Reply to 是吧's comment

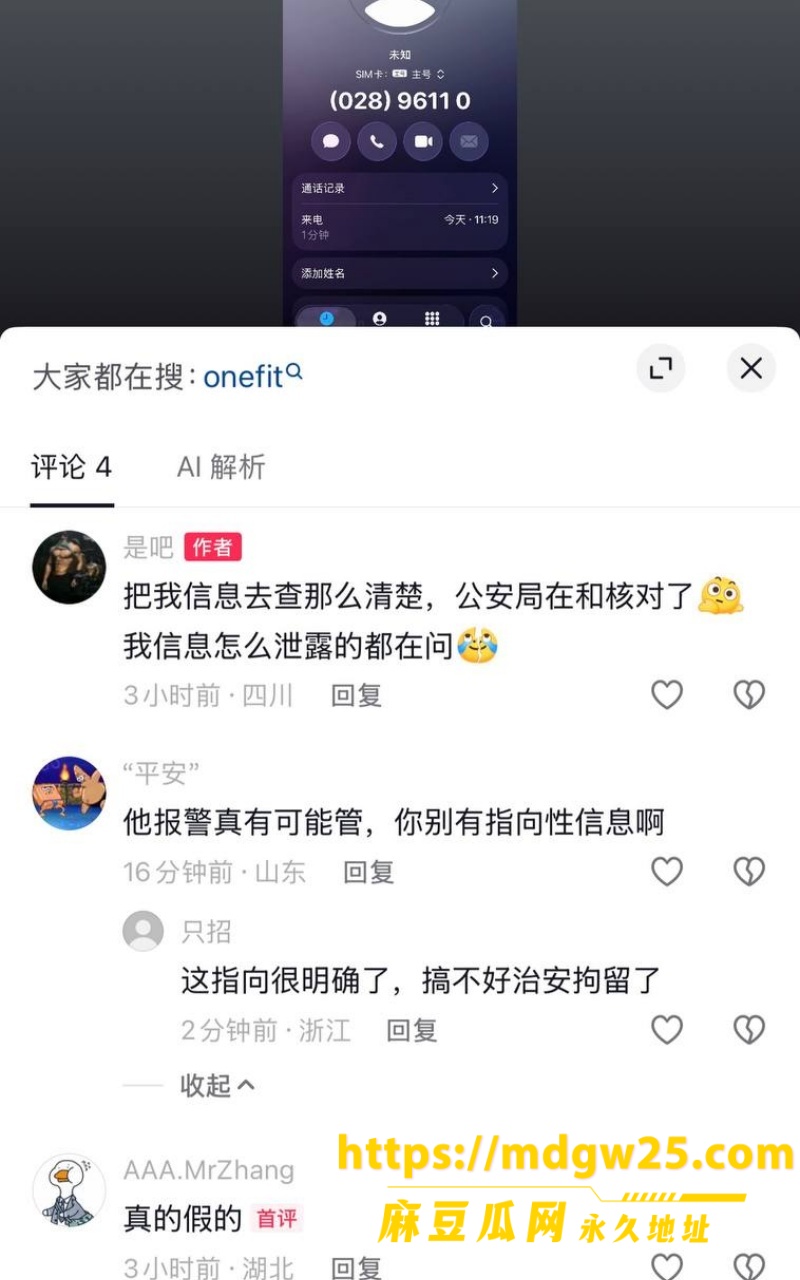click(x=357, y=695)
